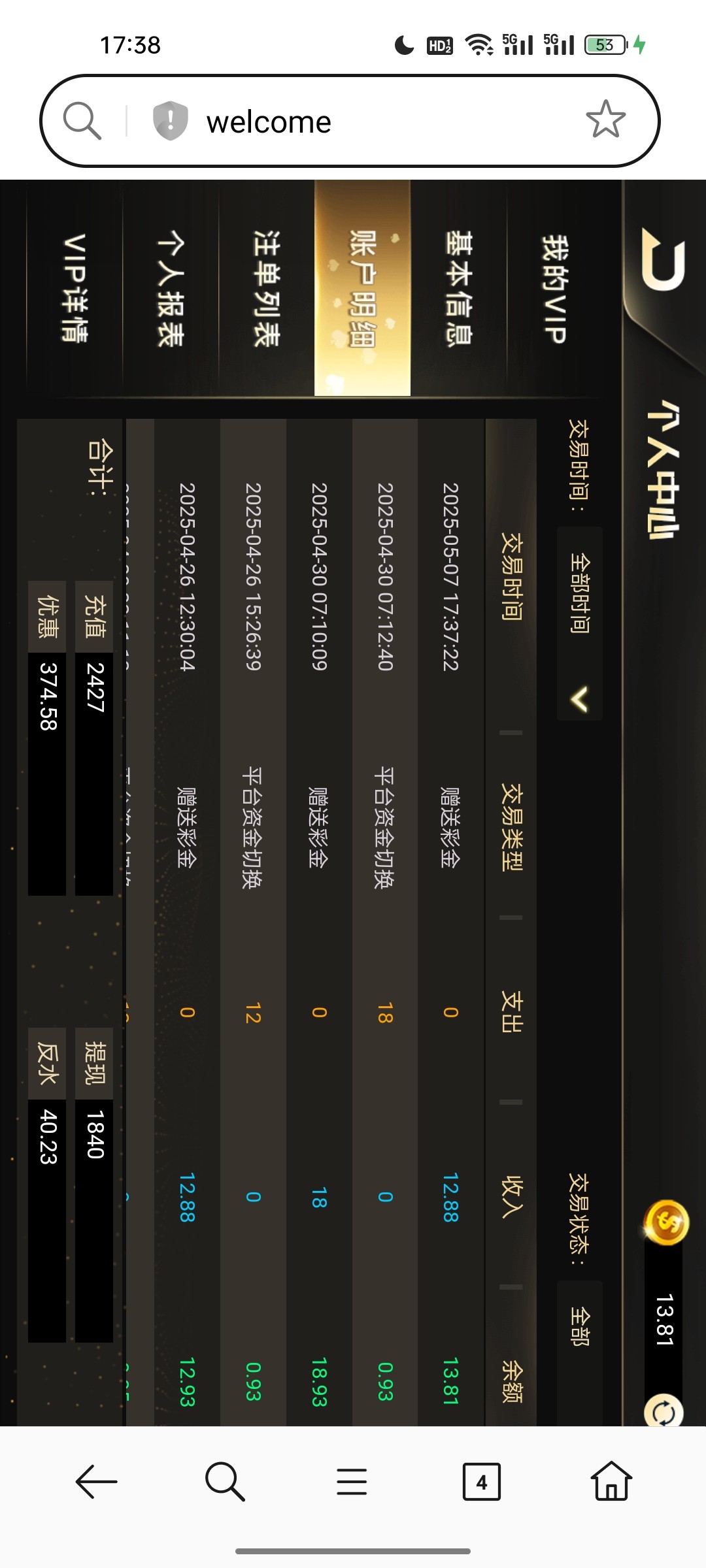Screen dimensions: 706x1568
Task: Tap the search magnifier in the address bar
Action: click(x=82, y=120)
